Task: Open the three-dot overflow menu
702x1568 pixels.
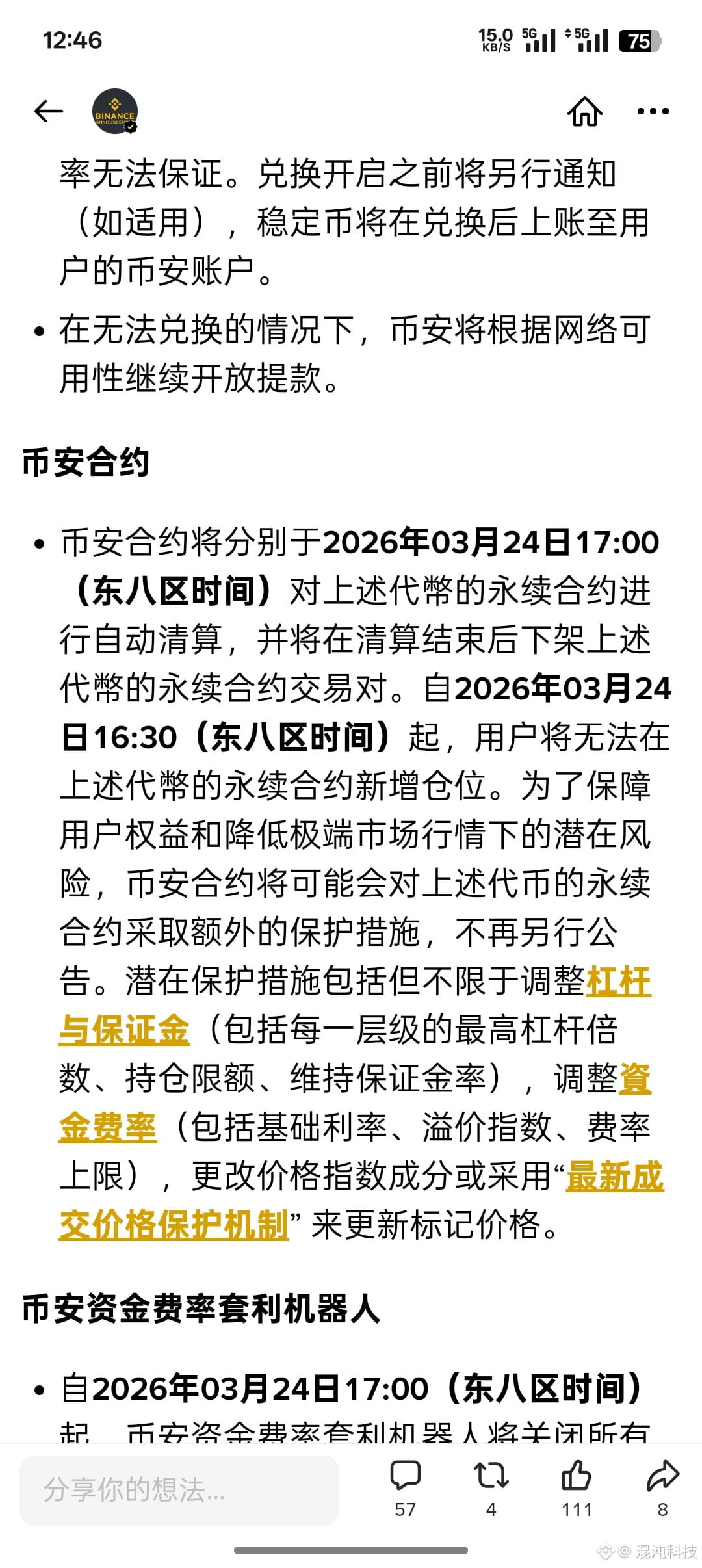Action: tap(653, 111)
